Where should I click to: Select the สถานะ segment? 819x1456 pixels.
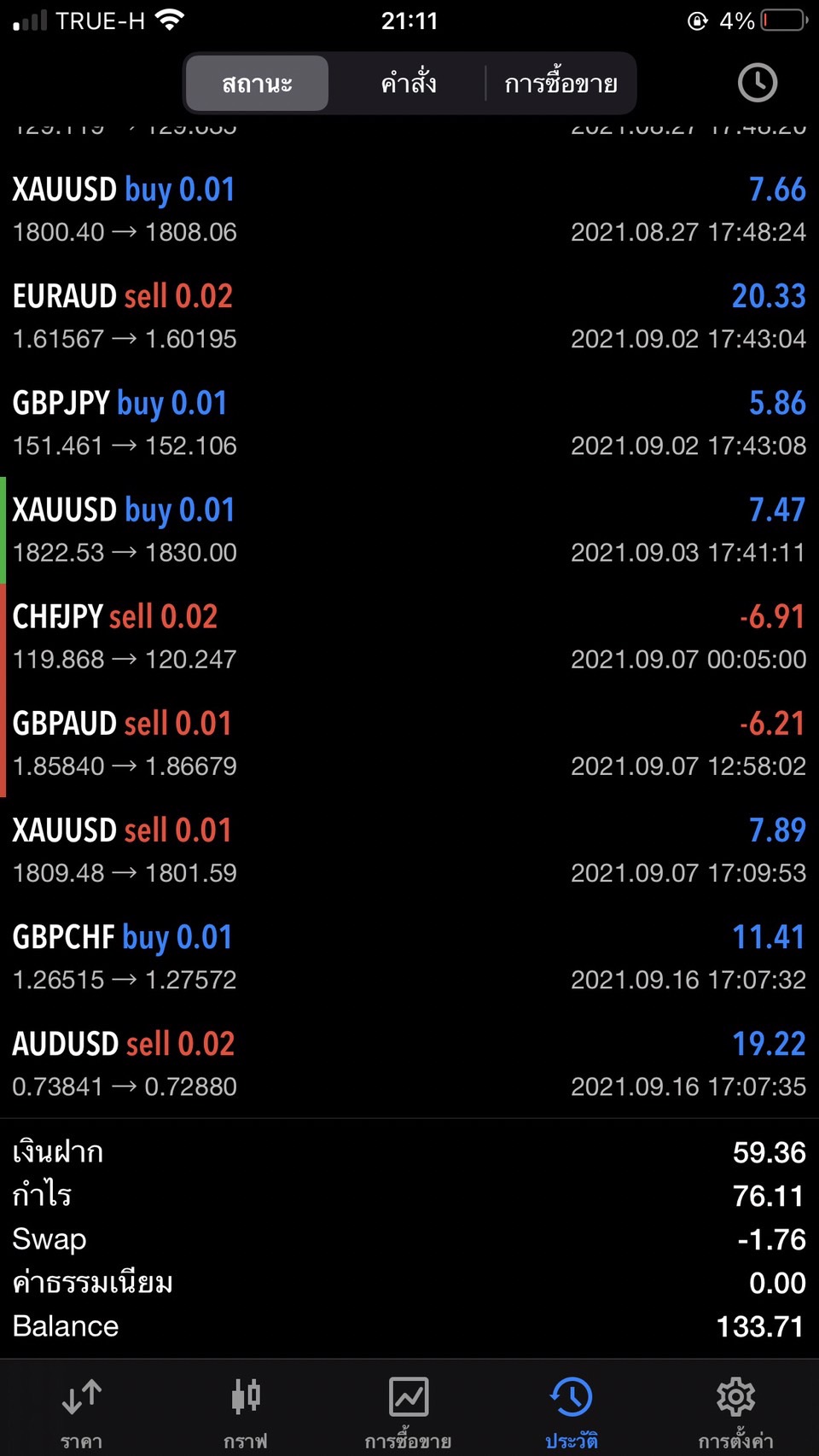257,84
